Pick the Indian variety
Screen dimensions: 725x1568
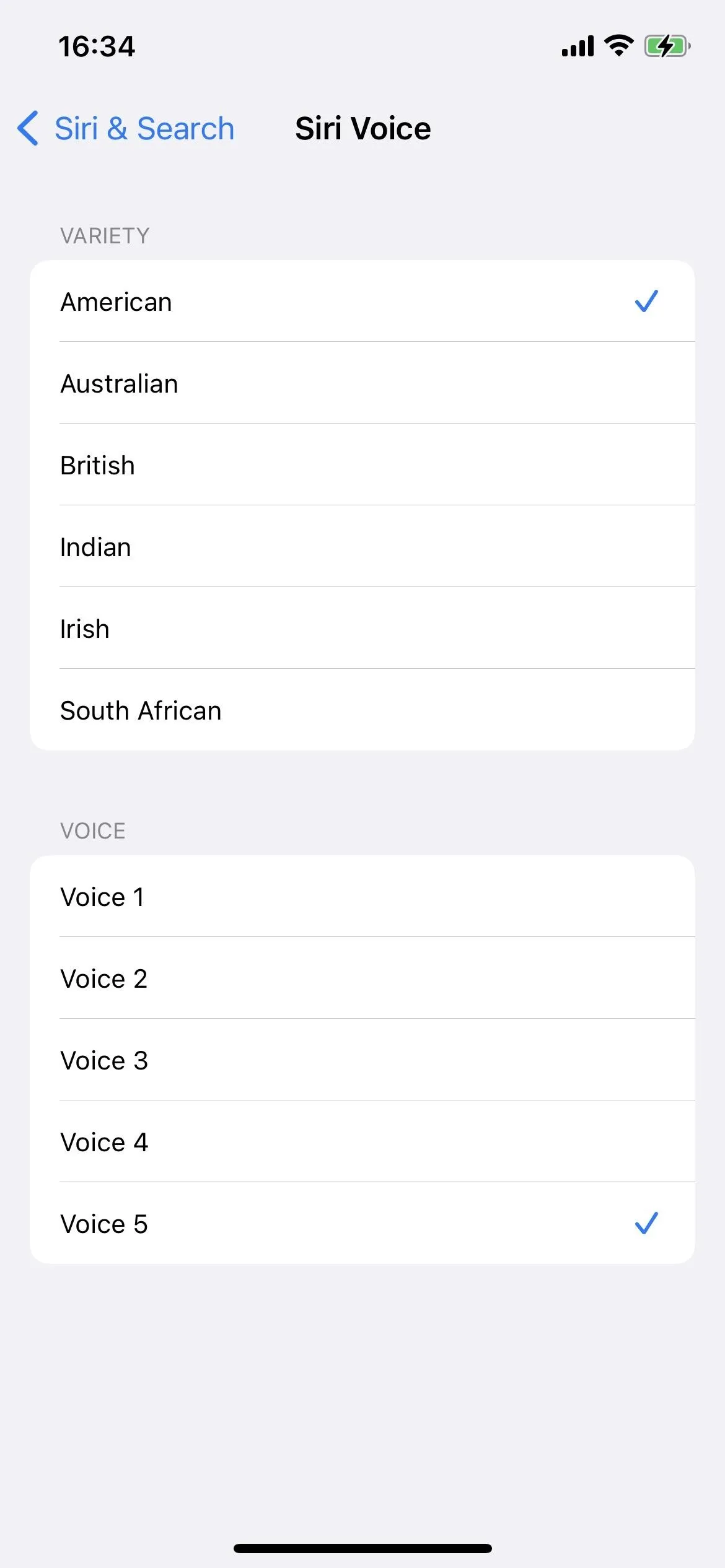point(362,547)
